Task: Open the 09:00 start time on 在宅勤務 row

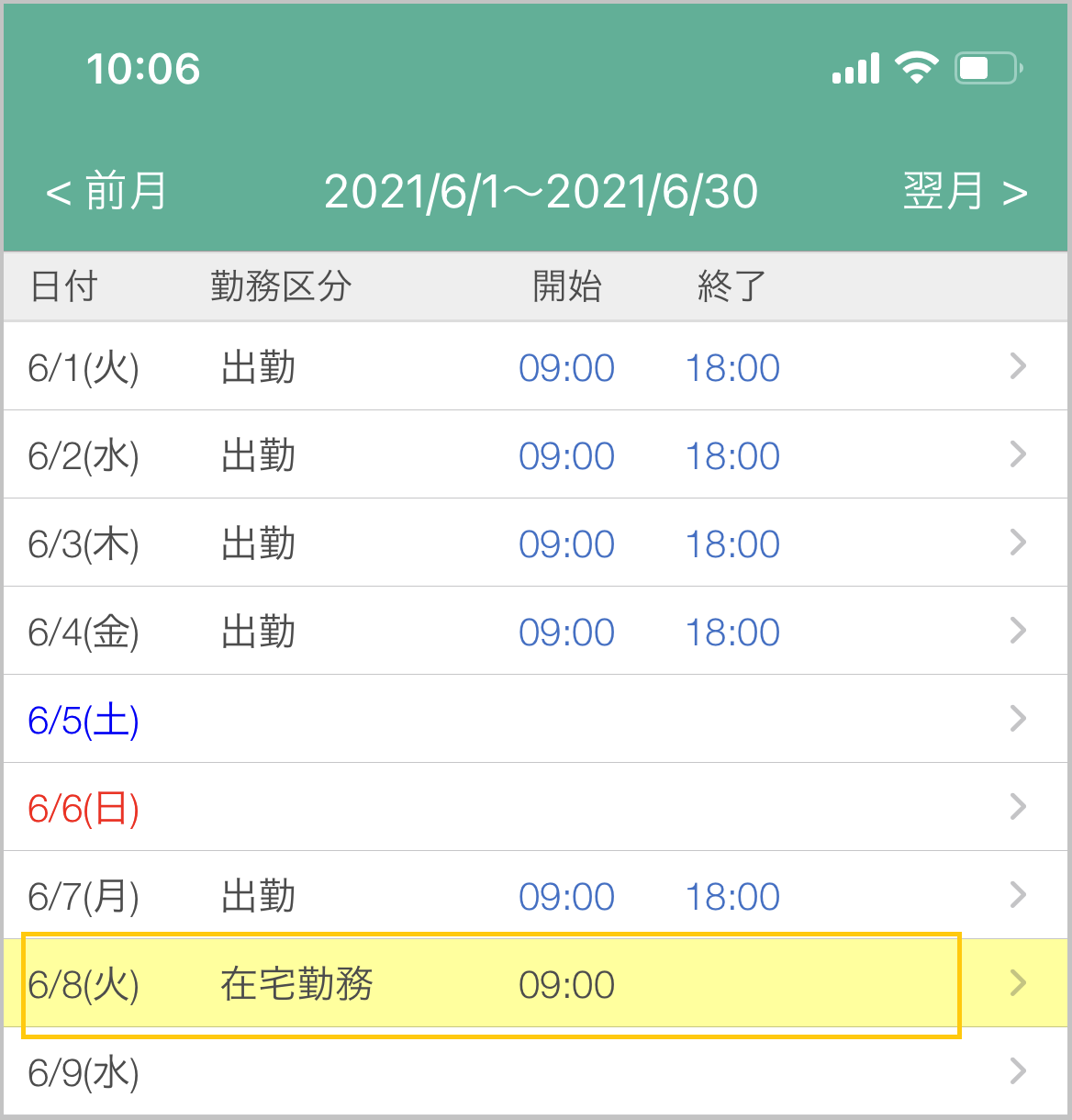Action: [566, 983]
